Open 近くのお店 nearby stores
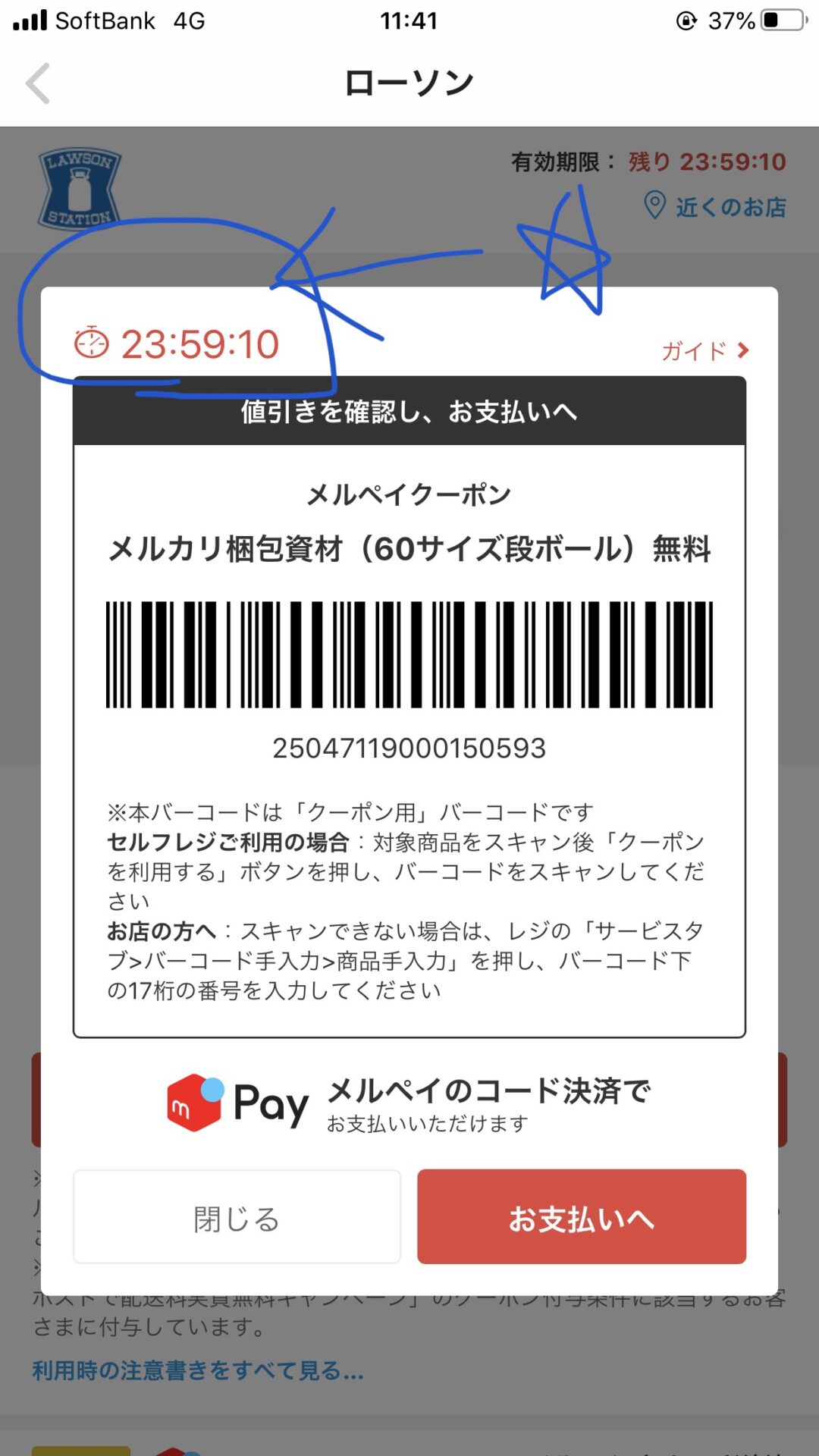The image size is (819, 1456). click(715, 206)
